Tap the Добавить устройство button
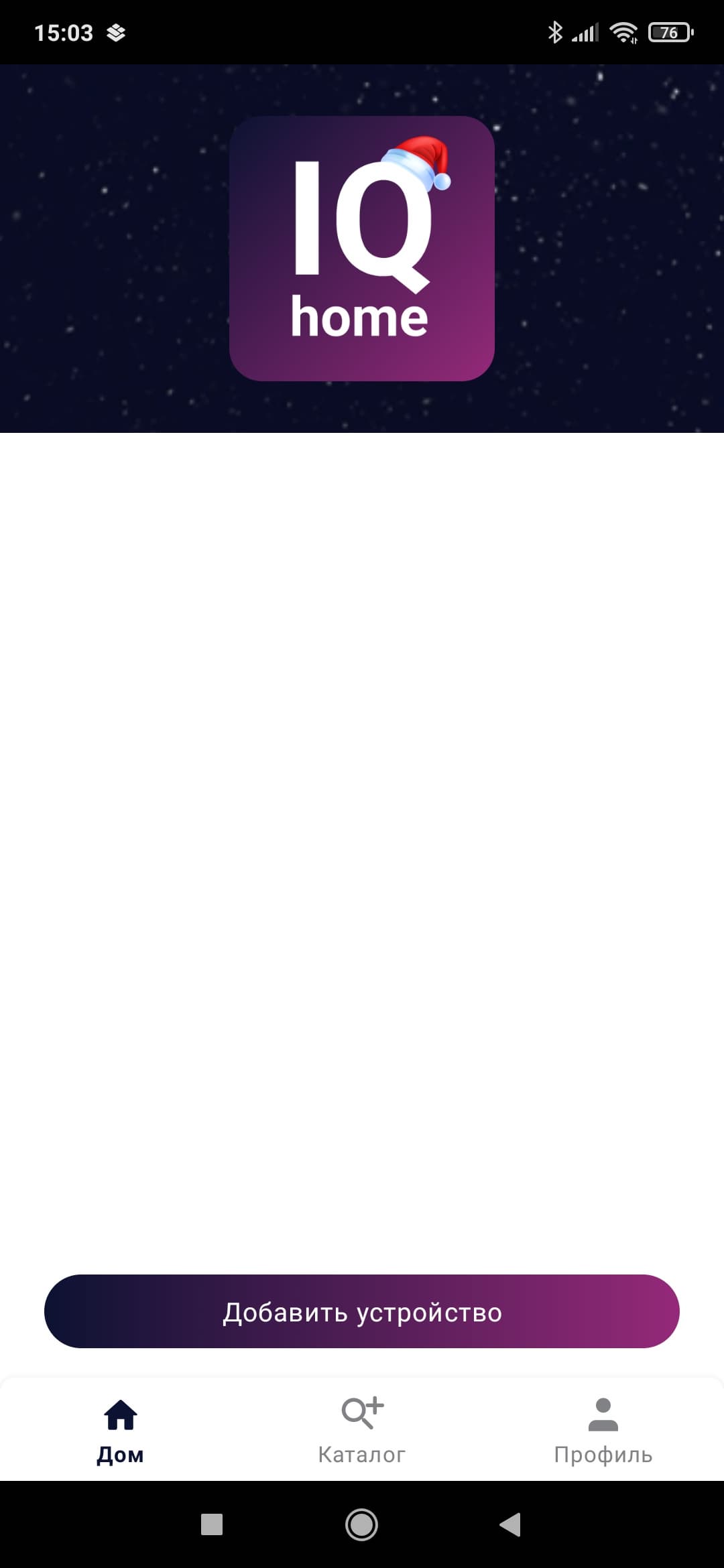The image size is (724, 1568). [362, 1311]
